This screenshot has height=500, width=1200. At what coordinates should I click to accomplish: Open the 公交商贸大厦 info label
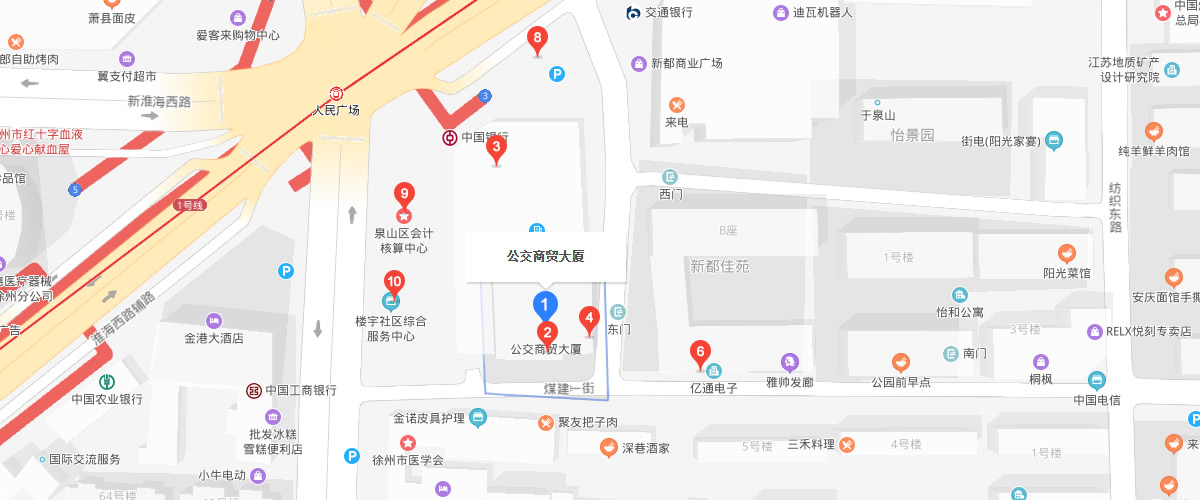(545, 257)
